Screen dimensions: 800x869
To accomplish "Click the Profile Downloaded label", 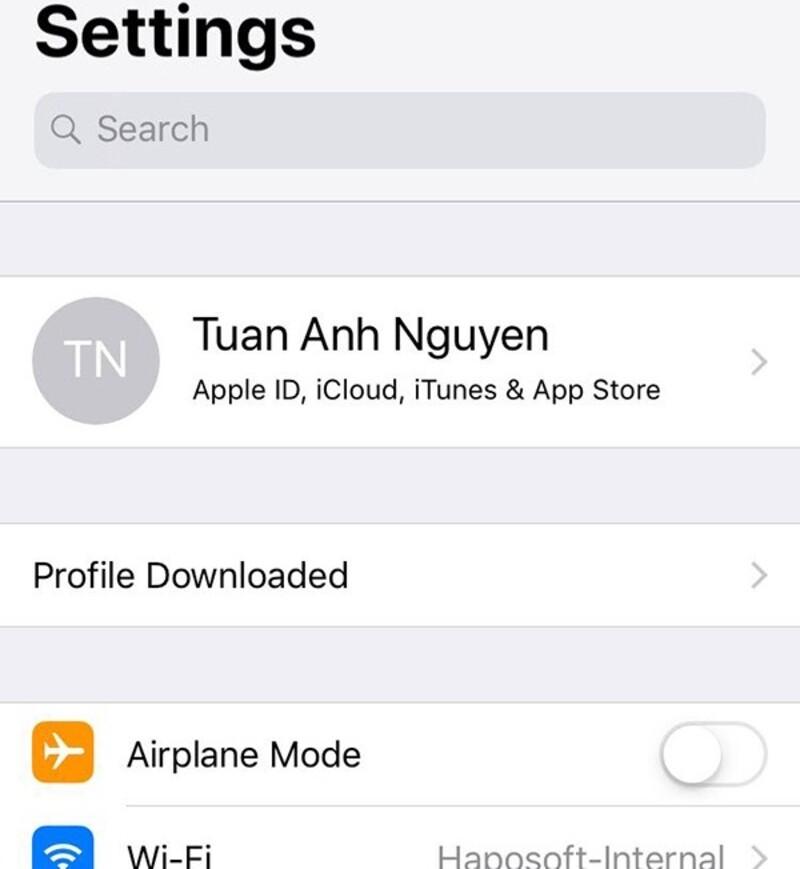I will (190, 575).
